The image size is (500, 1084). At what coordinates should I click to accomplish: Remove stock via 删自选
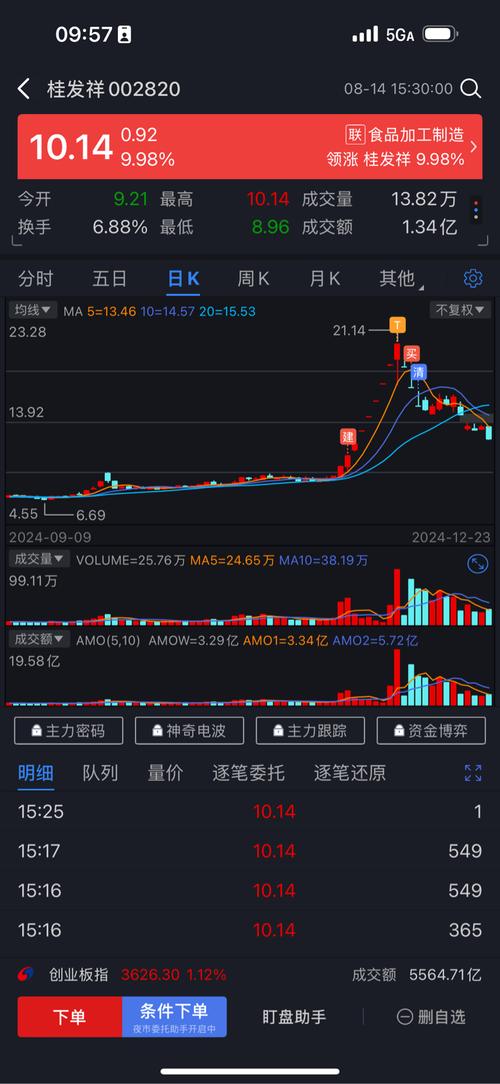pos(431,1017)
